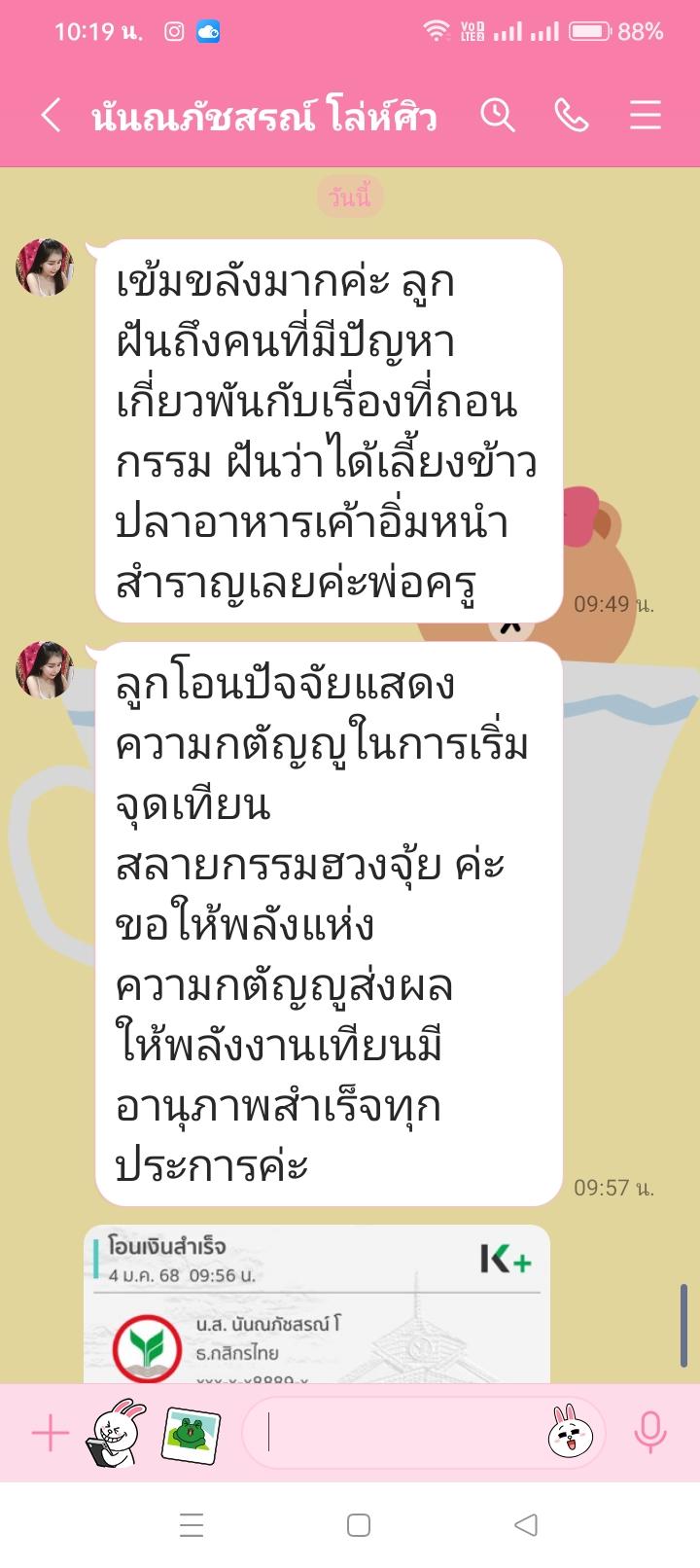700x1568 pixels.
Task: Start a voice call with this contact
Action: tap(571, 116)
